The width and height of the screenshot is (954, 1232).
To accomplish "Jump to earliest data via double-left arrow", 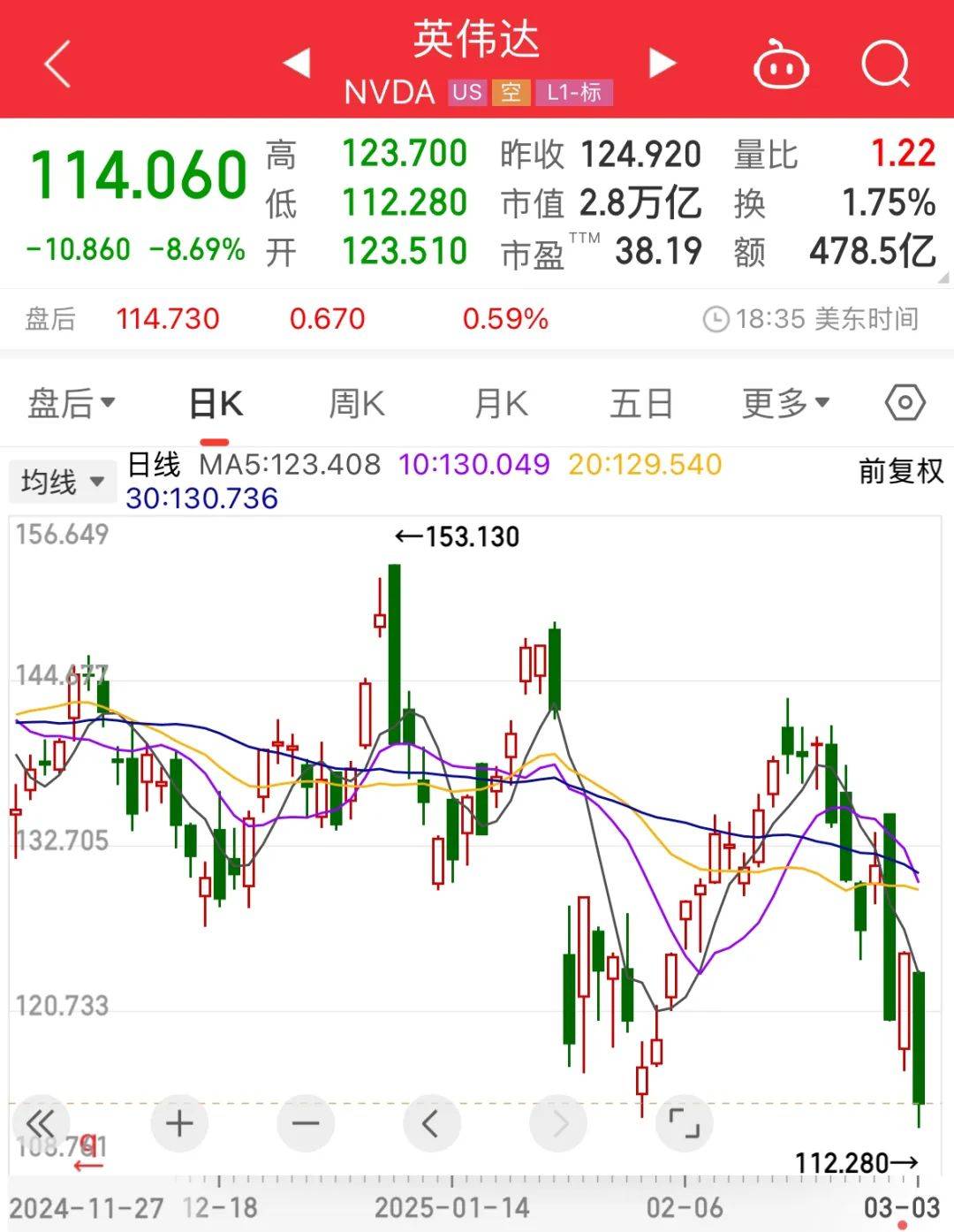I will click(40, 1122).
